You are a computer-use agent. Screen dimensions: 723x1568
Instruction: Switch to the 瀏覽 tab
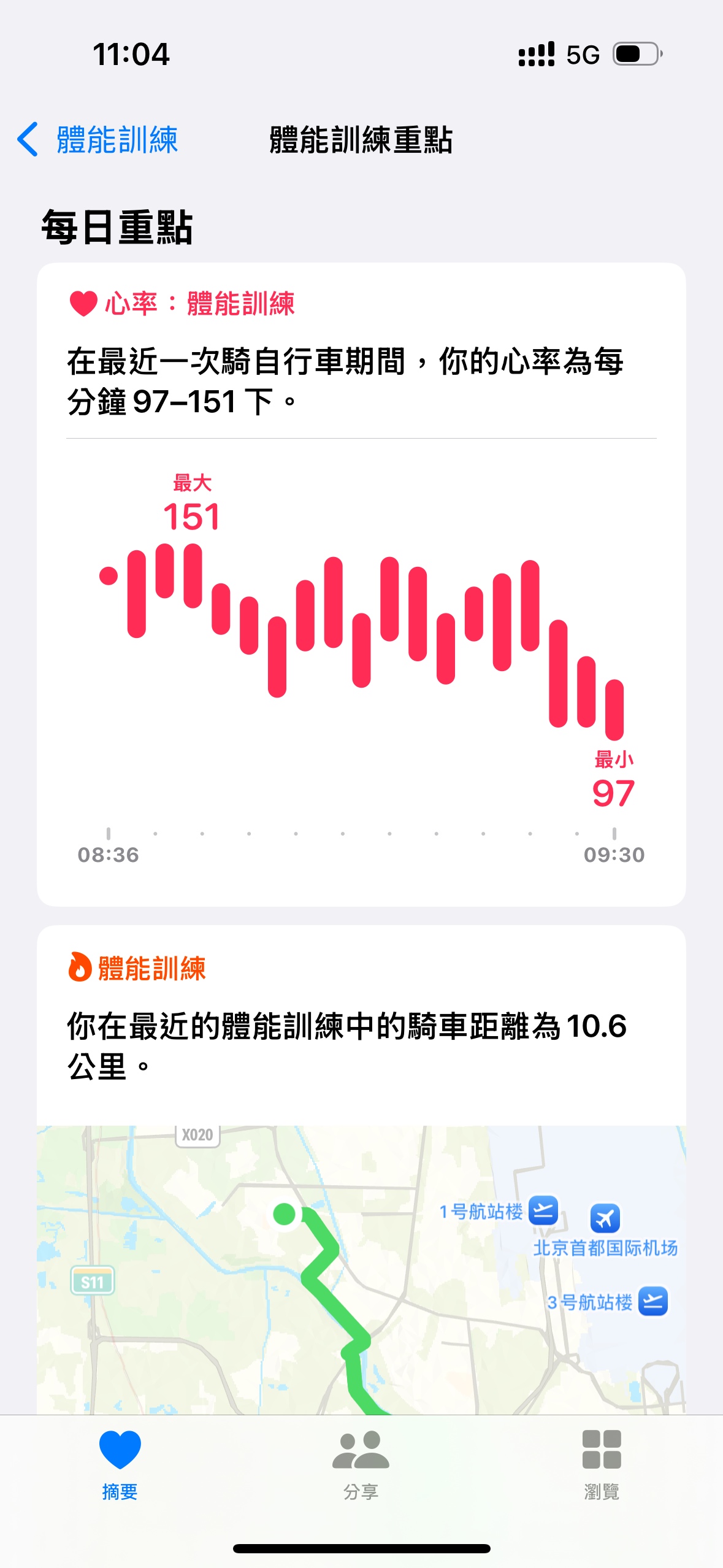[x=602, y=1465]
